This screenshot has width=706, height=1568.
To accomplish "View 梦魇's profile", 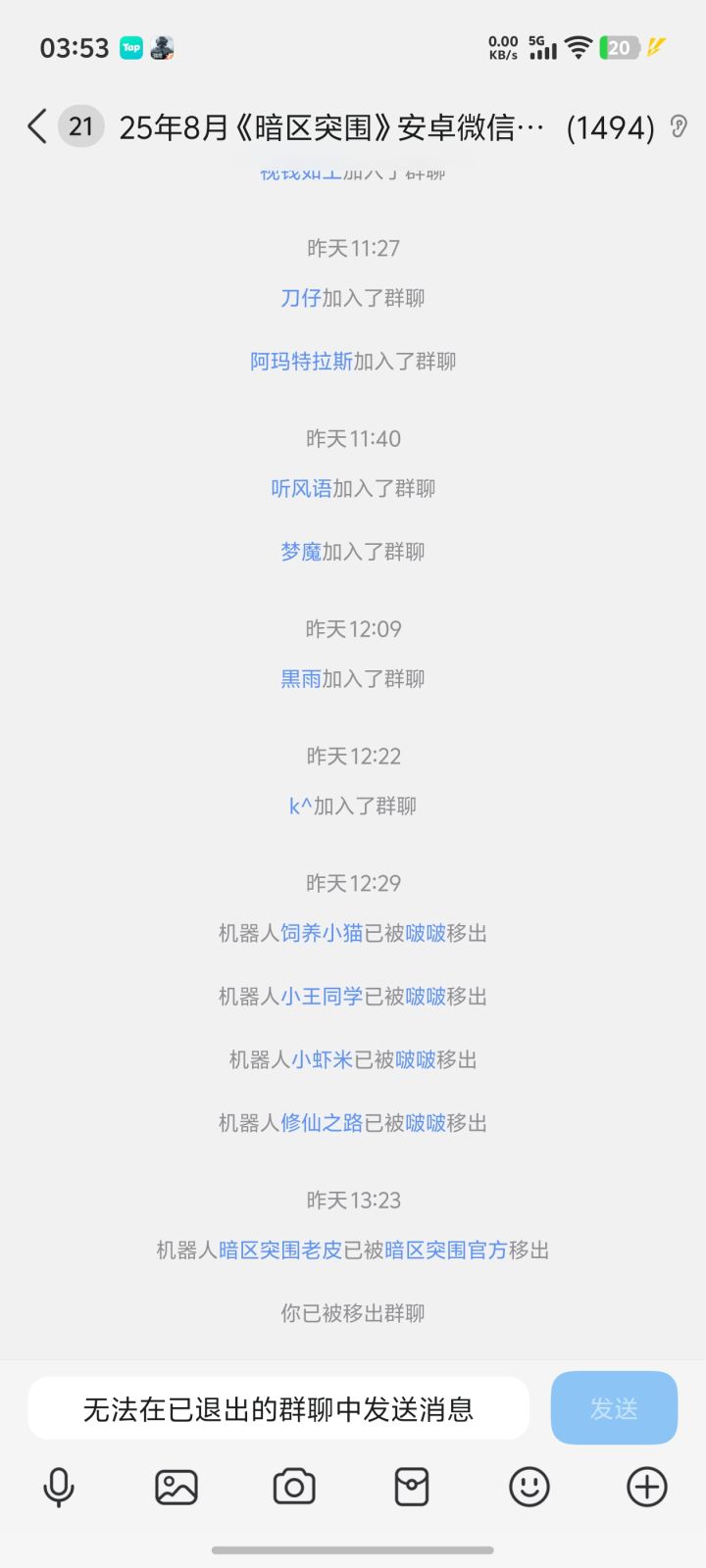I will point(301,552).
